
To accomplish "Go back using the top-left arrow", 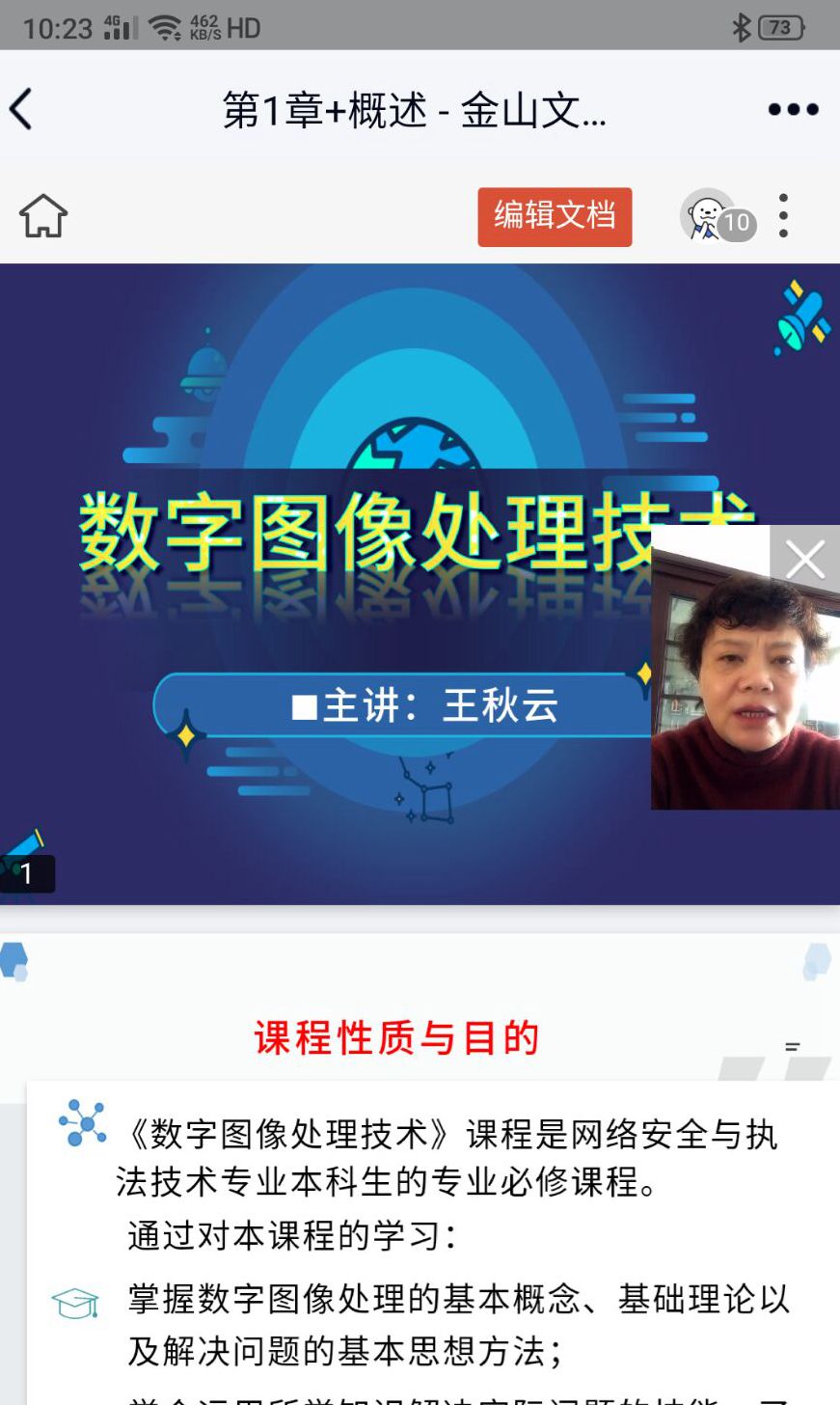I will tap(21, 109).
